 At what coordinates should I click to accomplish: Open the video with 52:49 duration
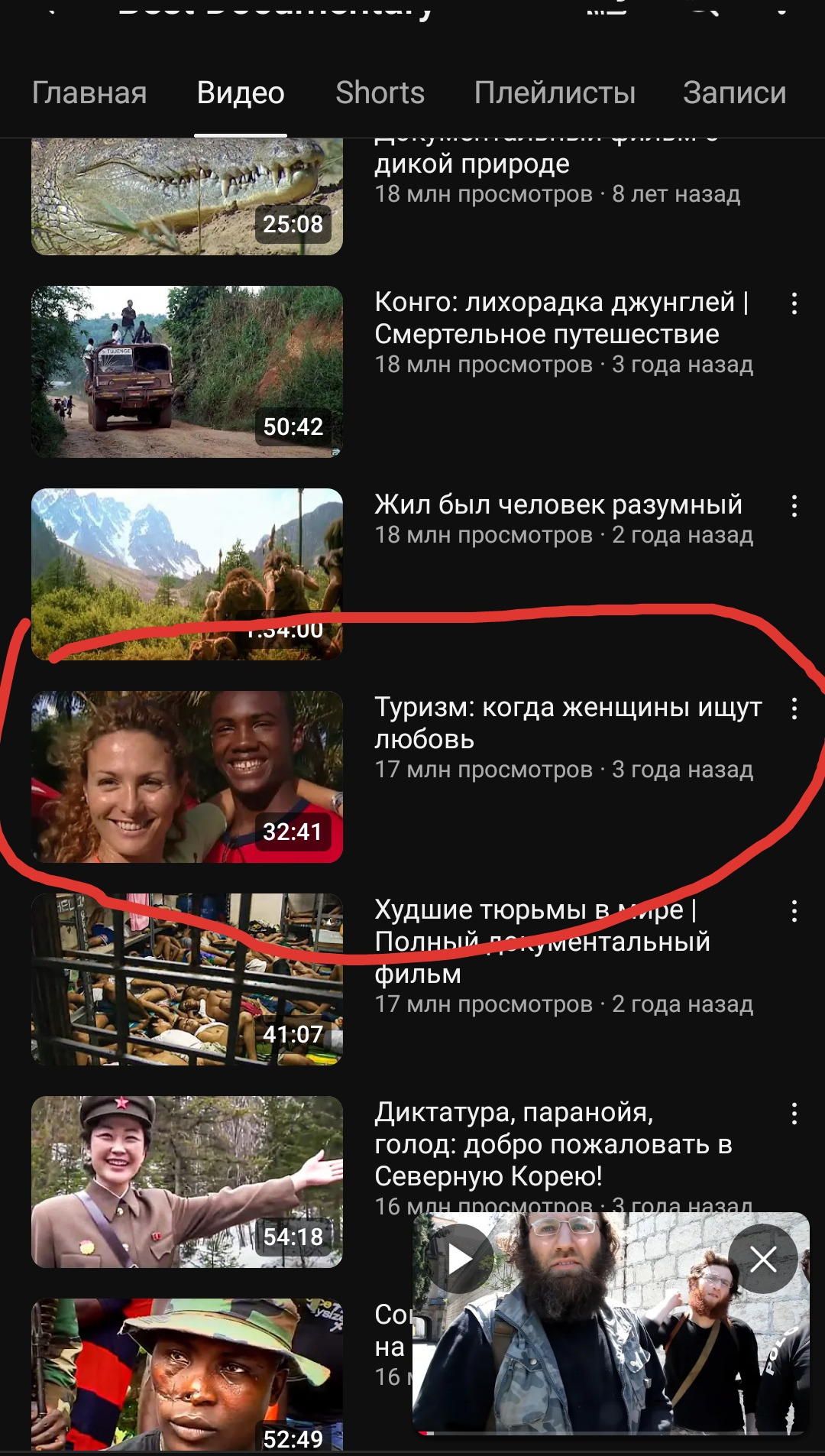pos(186,1374)
